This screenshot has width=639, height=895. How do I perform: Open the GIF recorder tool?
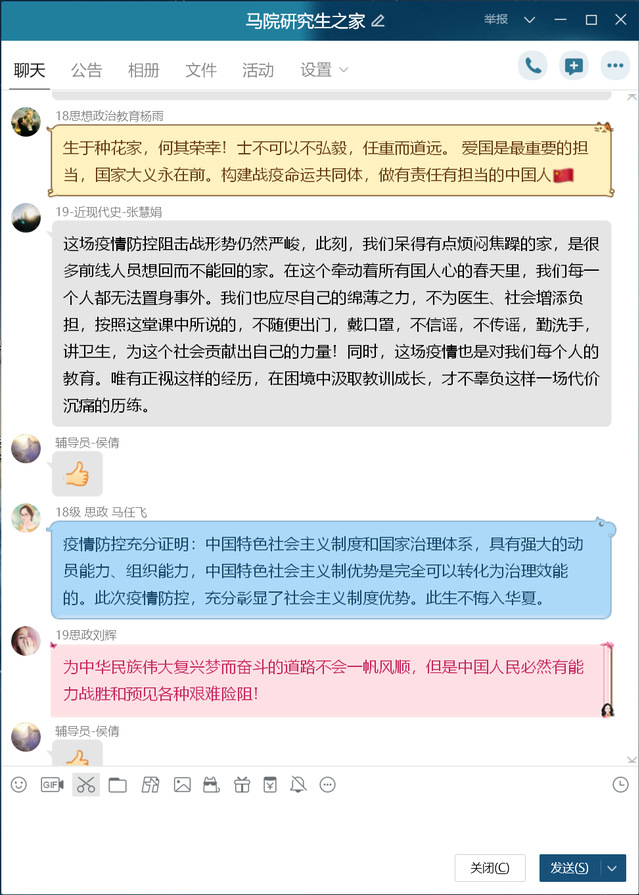[x=52, y=785]
